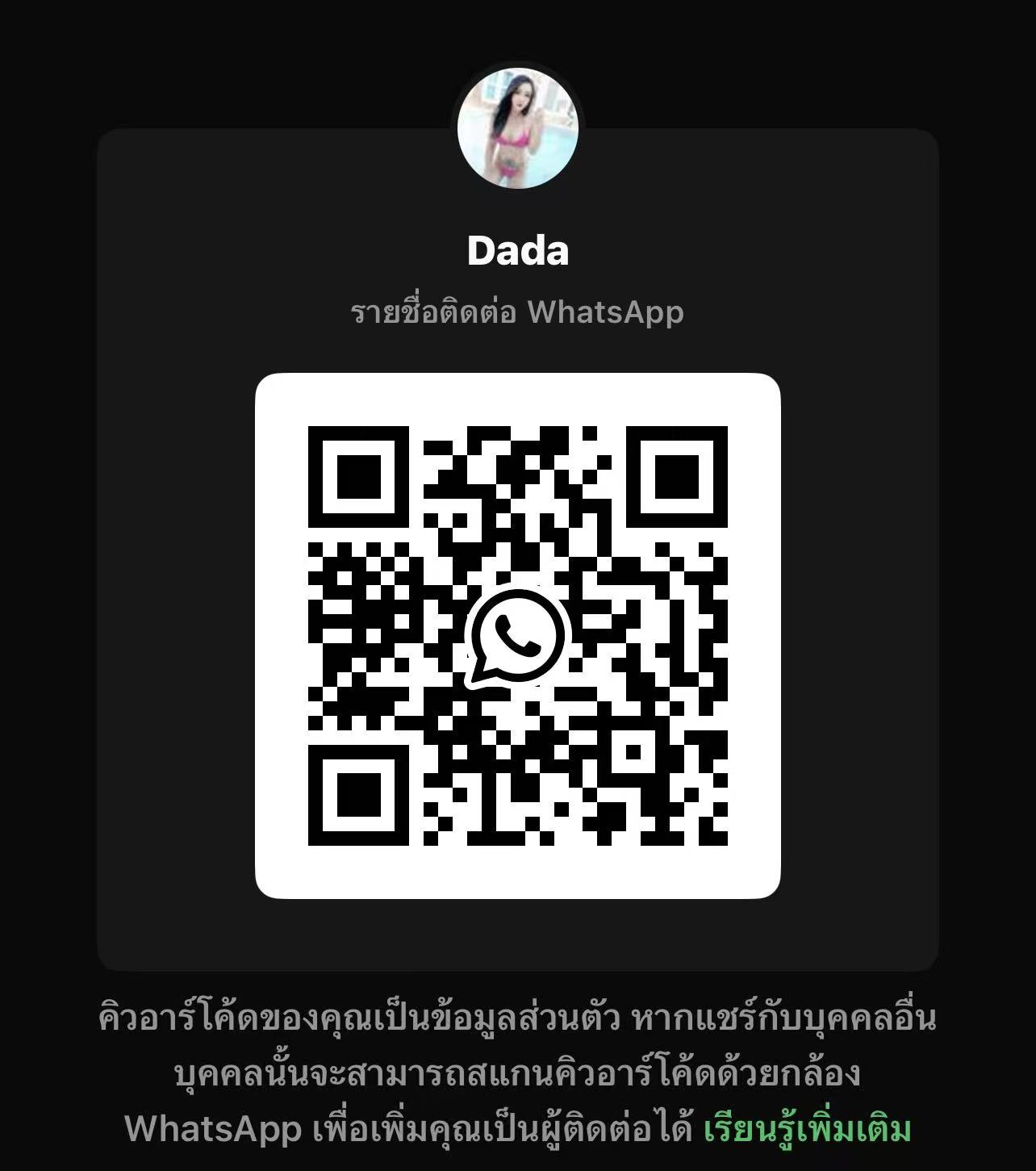This screenshot has width=1036, height=1171.
Task: Select the circular avatar above the name Dada
Action: [517, 127]
